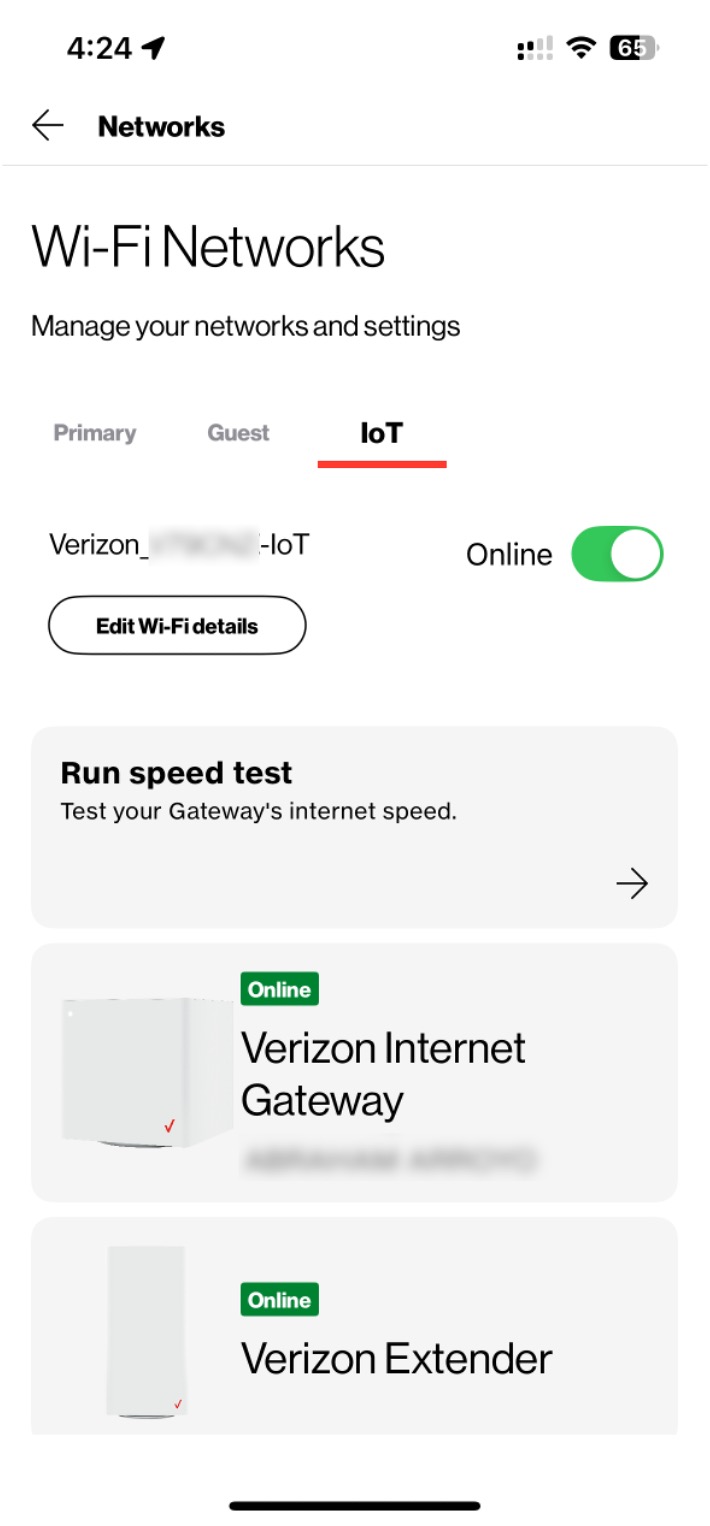This screenshot has height=1526, width=710.
Task: Turn off the IoT network Online toggle
Action: pos(617,554)
